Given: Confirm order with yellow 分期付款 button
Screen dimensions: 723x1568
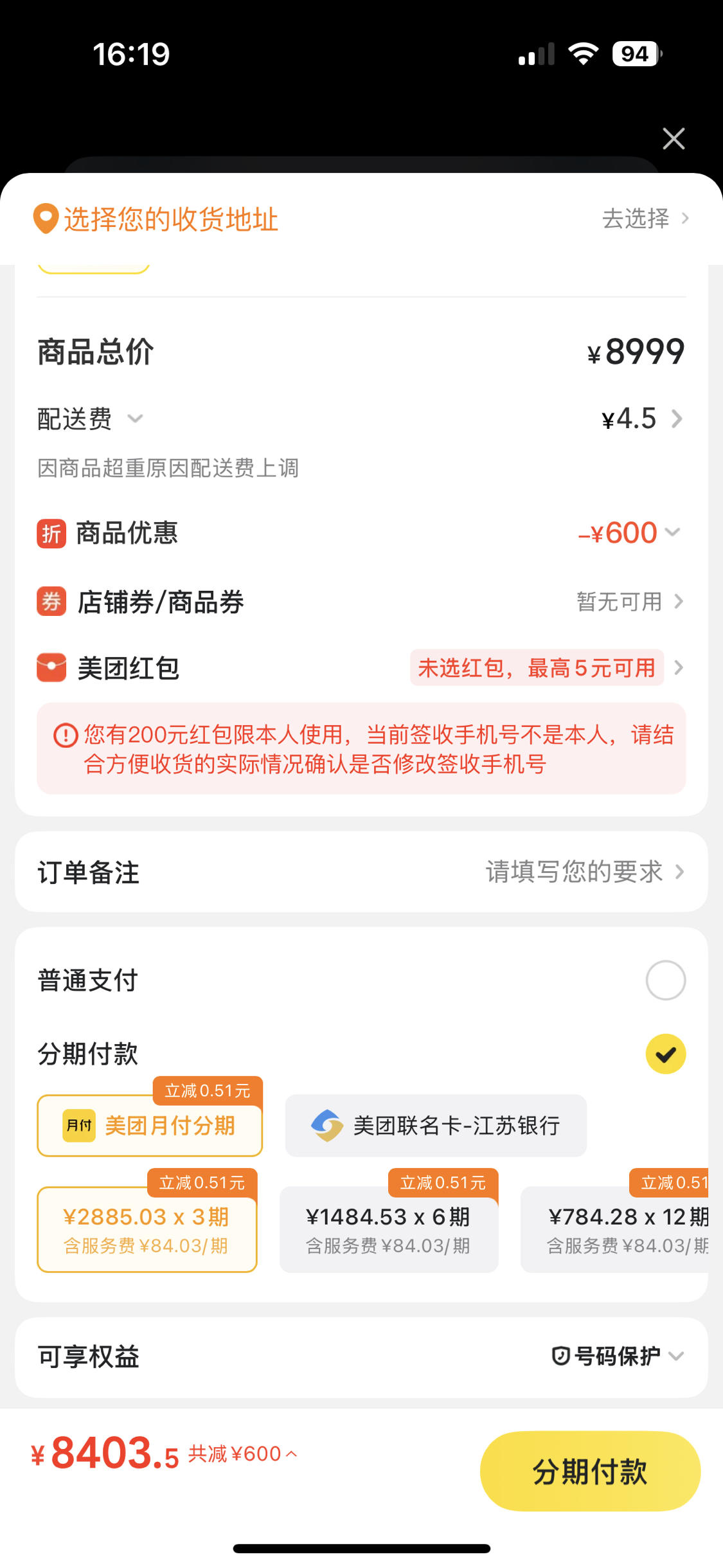Looking at the screenshot, I should click(589, 1471).
